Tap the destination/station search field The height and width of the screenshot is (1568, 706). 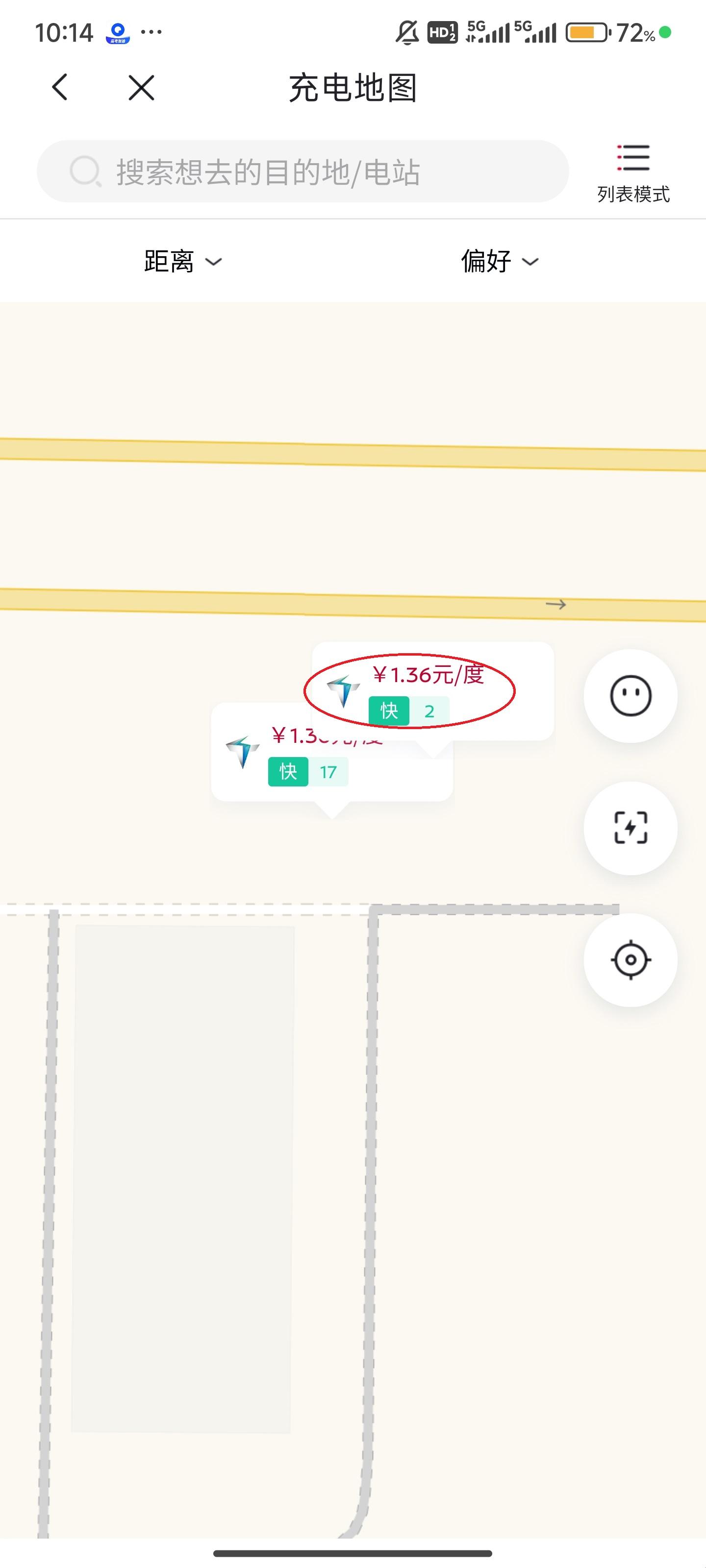[x=303, y=171]
